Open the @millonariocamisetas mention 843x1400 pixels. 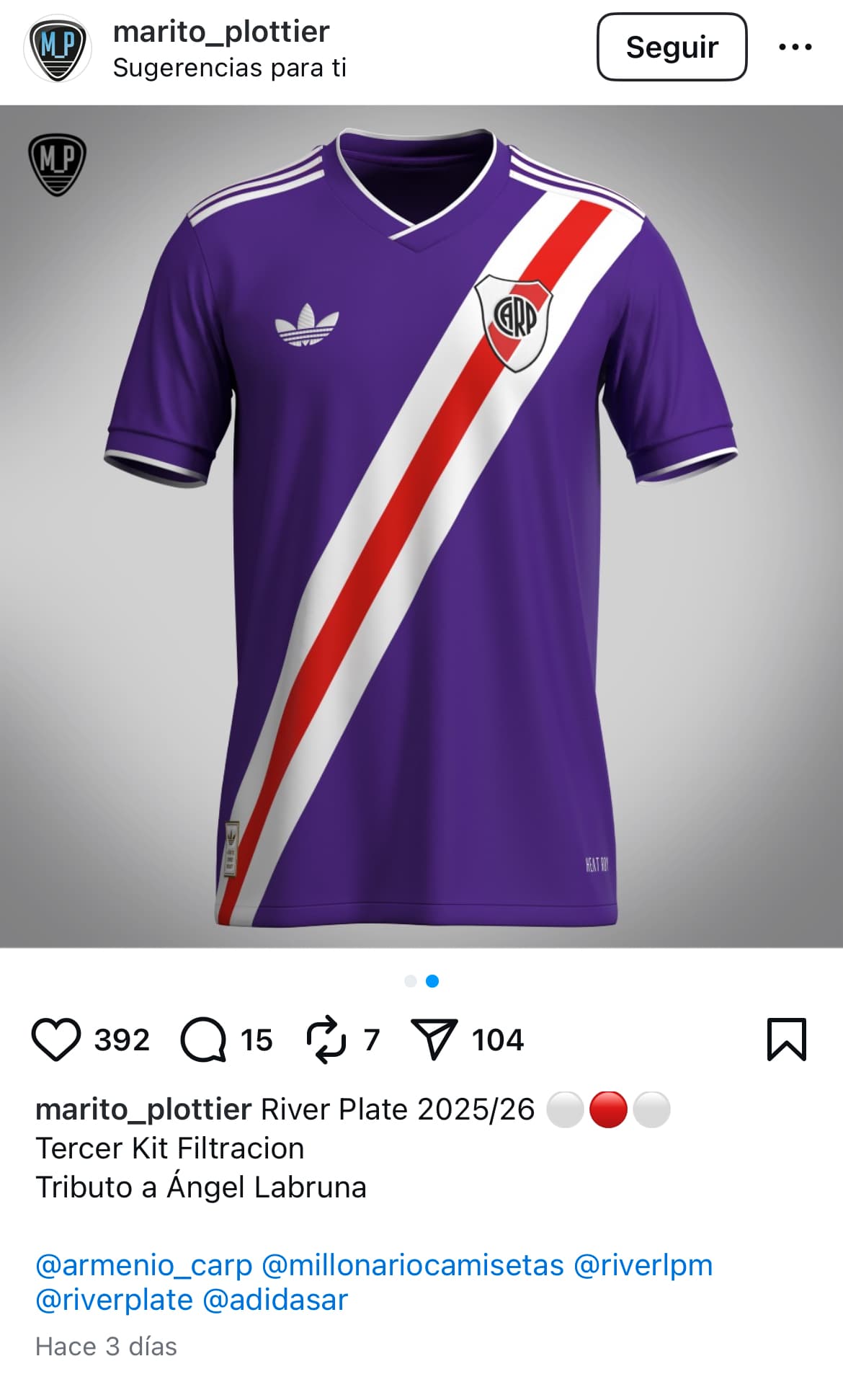pyautogui.click(x=413, y=1265)
